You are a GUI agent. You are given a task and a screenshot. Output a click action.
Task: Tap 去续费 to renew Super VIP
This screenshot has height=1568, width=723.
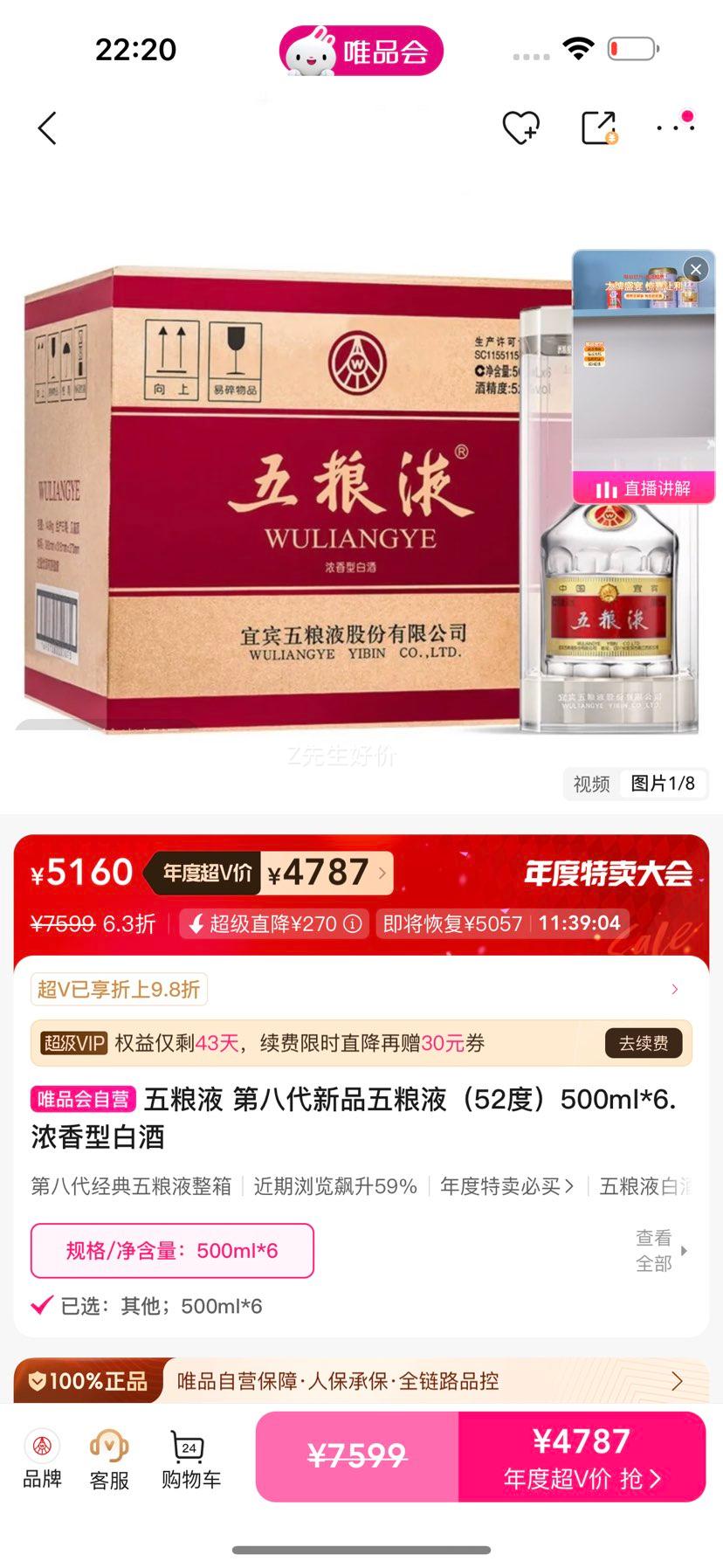coord(643,1042)
